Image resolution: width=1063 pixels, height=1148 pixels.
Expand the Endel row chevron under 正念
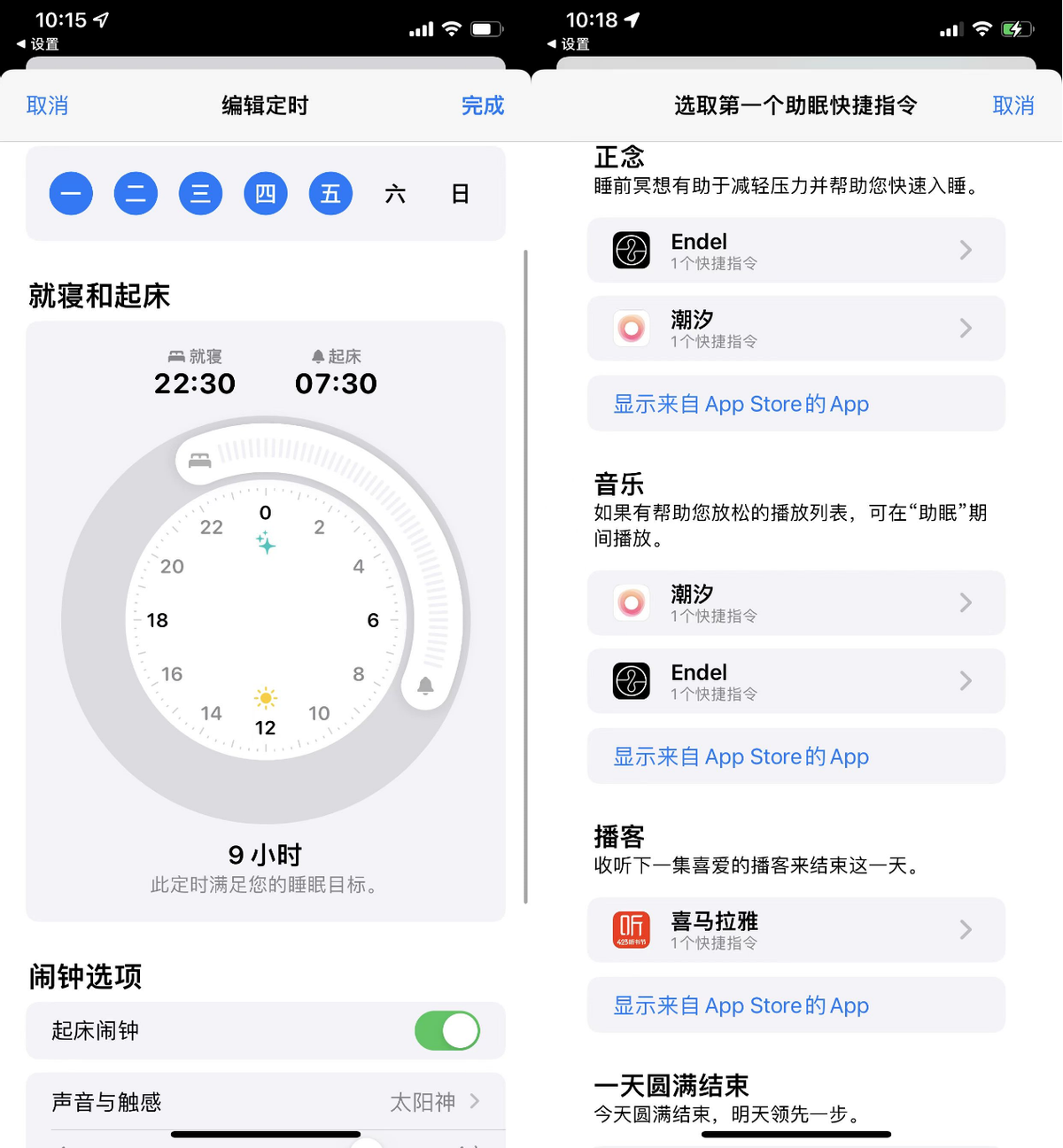click(x=966, y=250)
